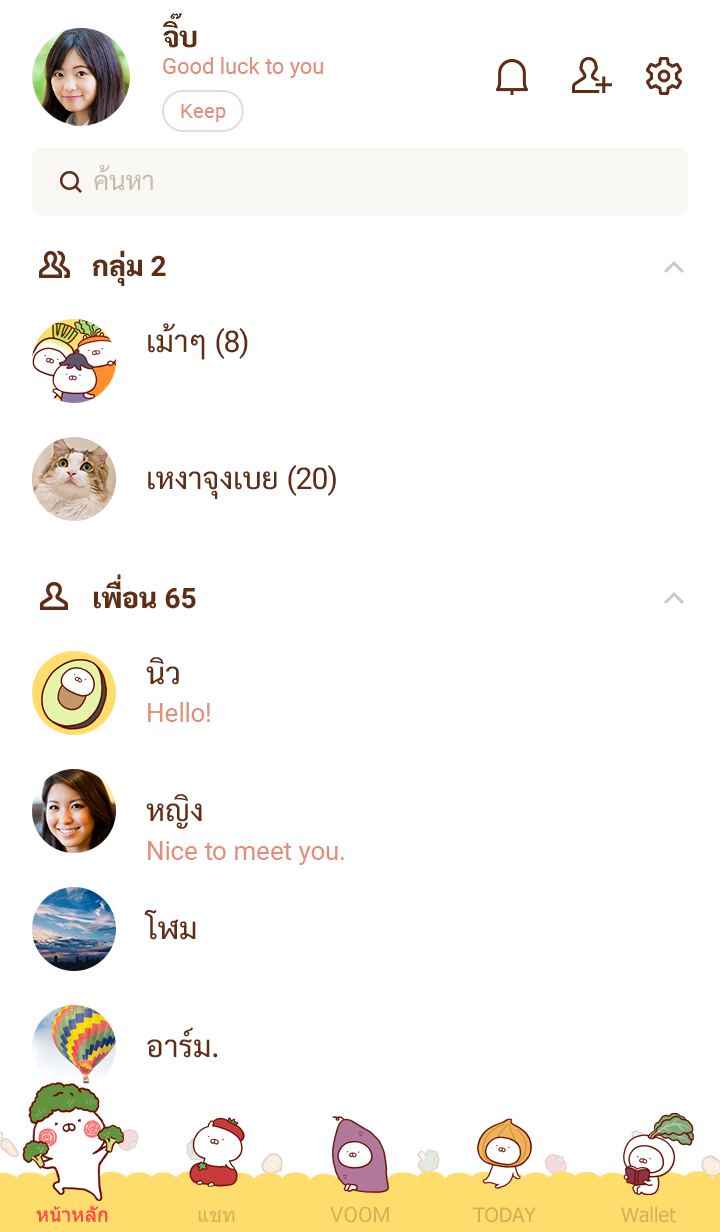720x1232 pixels.
Task: Tap the add friend icon
Action: 590,77
